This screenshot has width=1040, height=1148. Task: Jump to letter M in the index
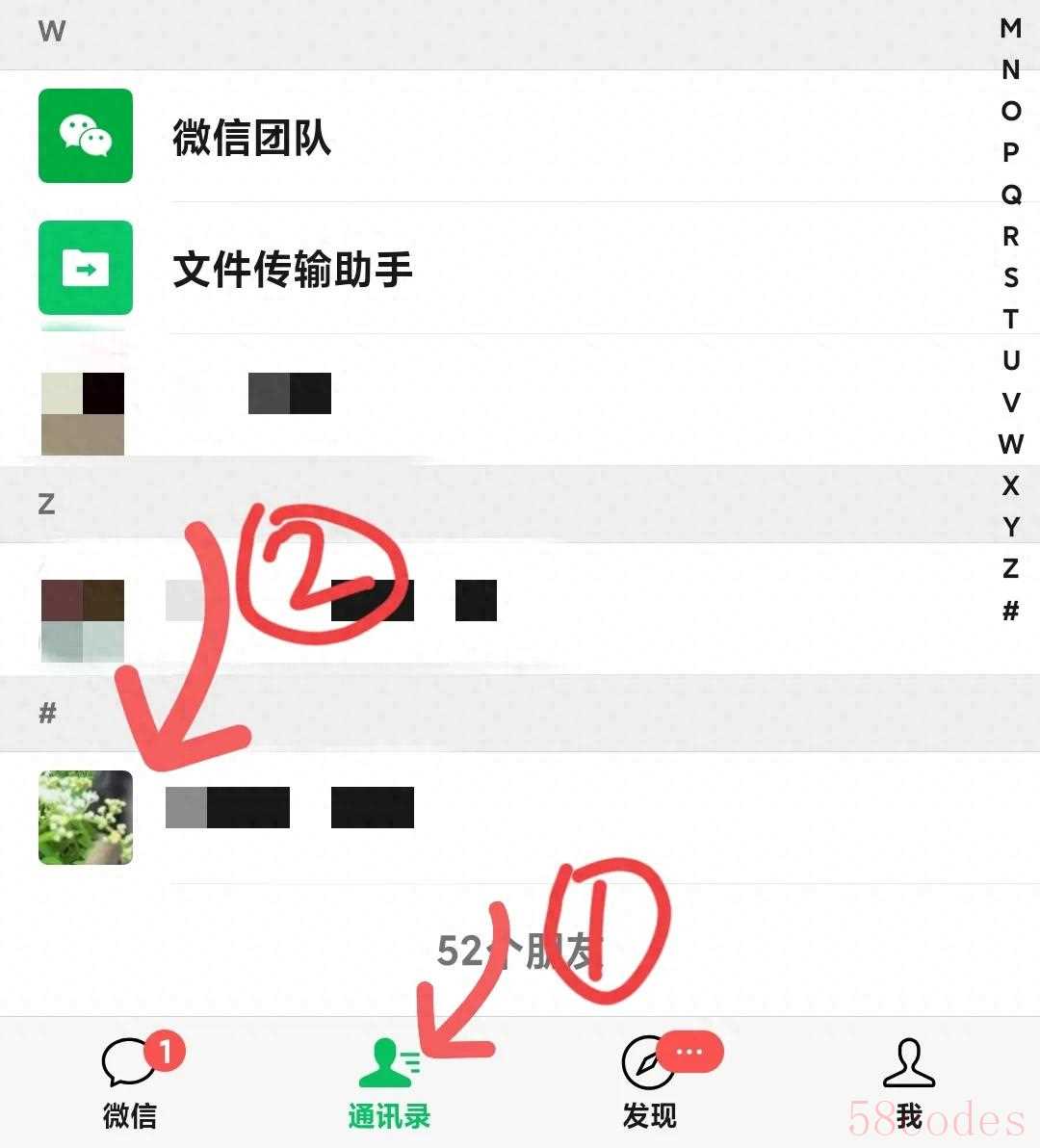click(1010, 28)
